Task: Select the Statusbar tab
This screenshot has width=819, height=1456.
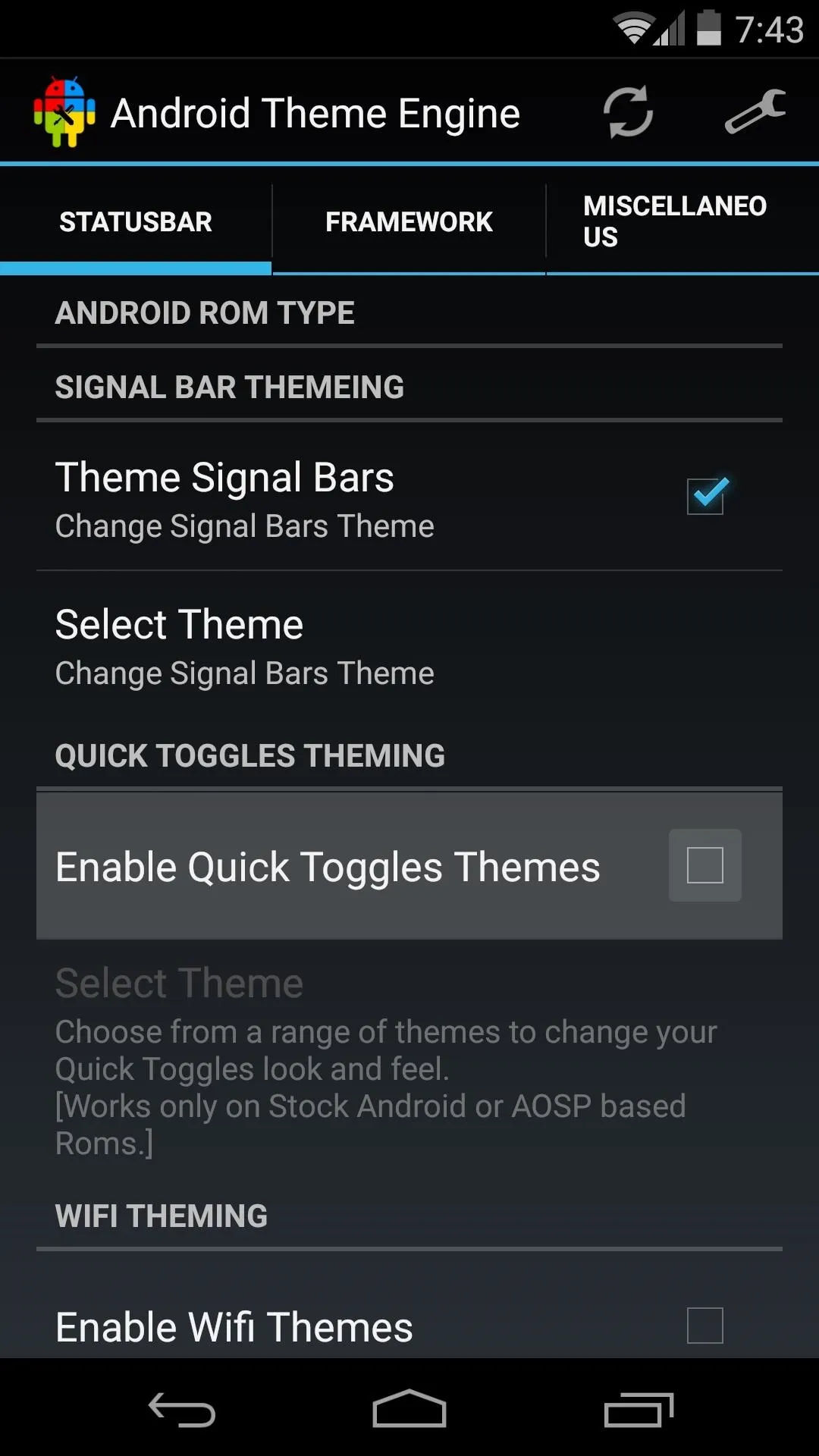Action: coord(136,221)
